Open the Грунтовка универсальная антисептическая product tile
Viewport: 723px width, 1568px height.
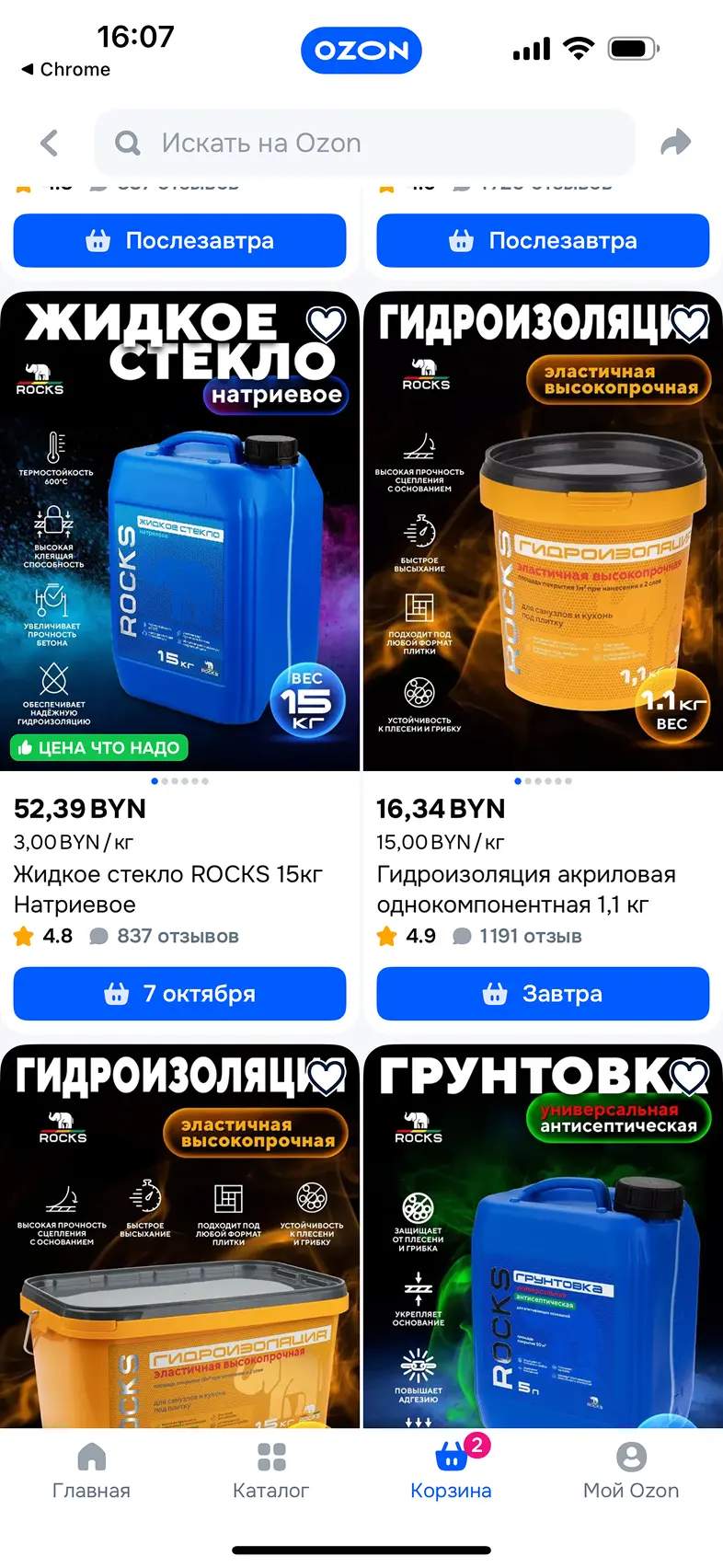click(x=543, y=1270)
